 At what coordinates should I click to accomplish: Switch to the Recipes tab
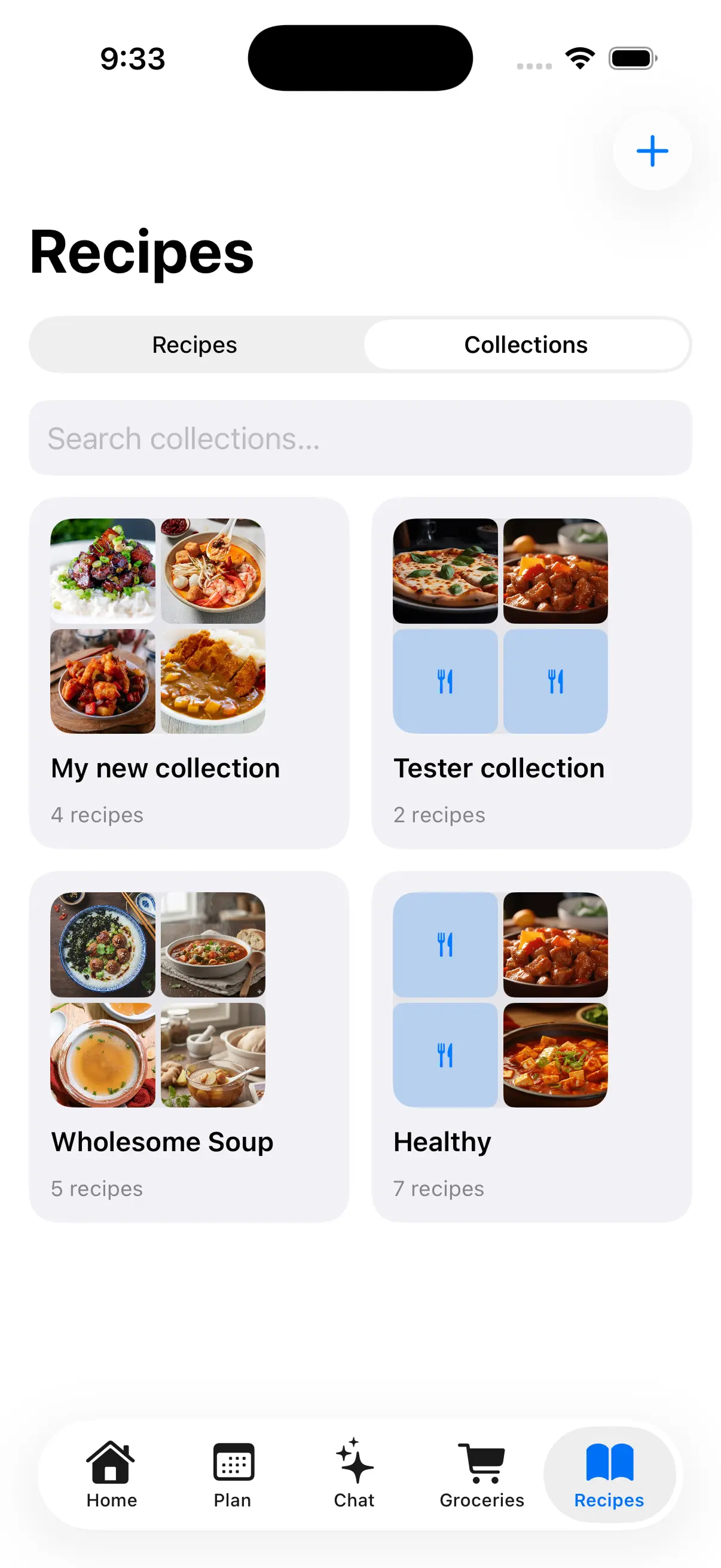coord(196,344)
